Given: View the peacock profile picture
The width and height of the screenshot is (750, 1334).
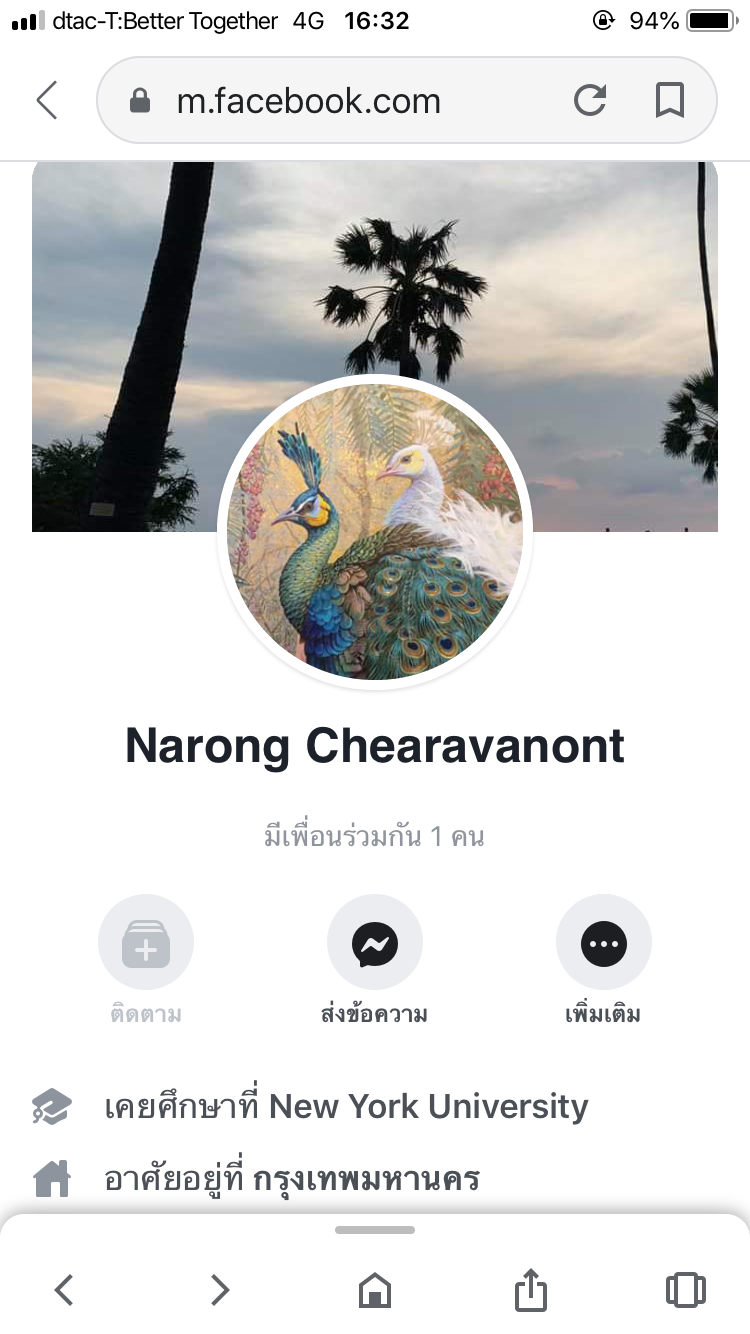Looking at the screenshot, I should coord(375,532).
